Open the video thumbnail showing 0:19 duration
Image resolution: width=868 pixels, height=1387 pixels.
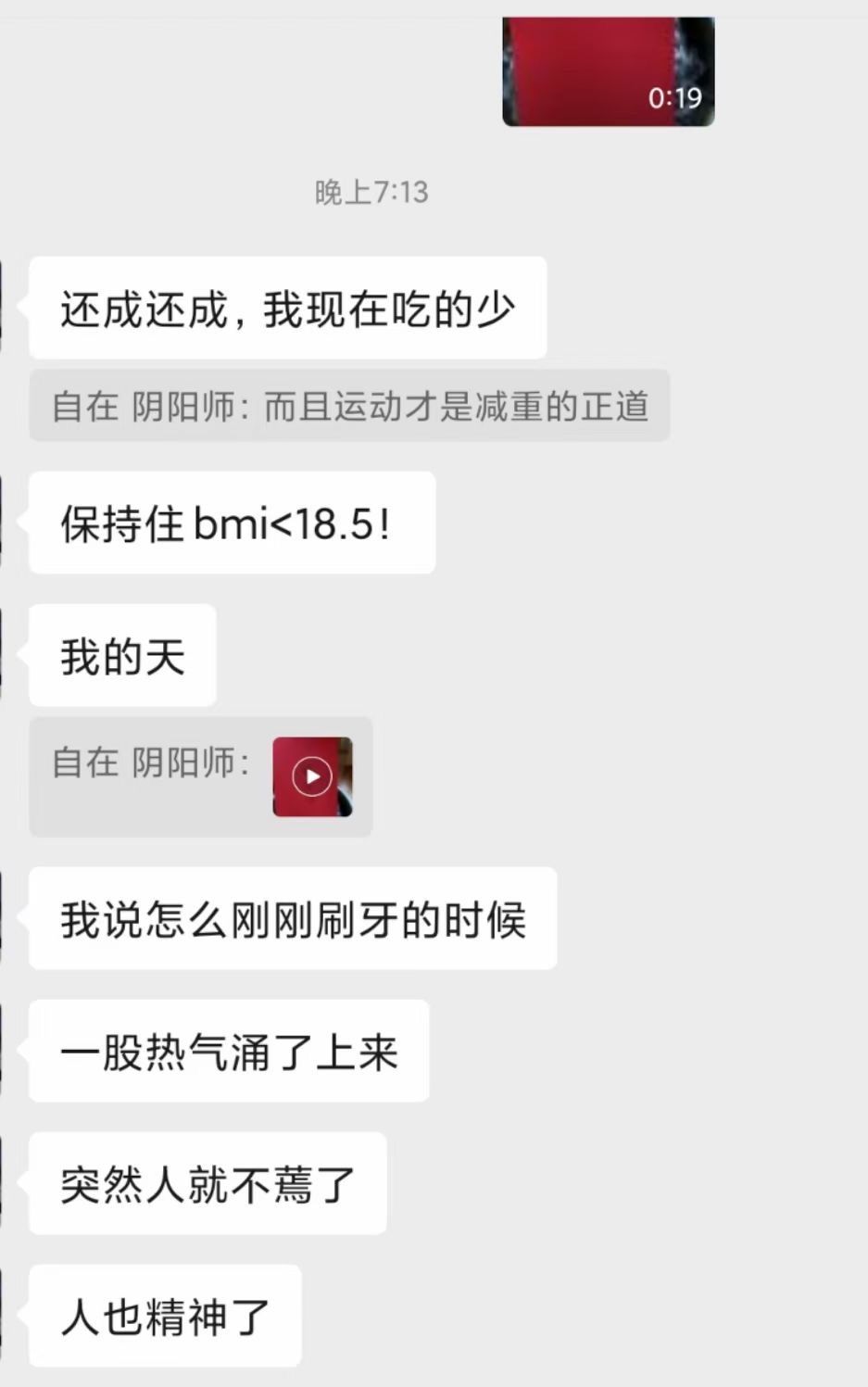(x=607, y=69)
